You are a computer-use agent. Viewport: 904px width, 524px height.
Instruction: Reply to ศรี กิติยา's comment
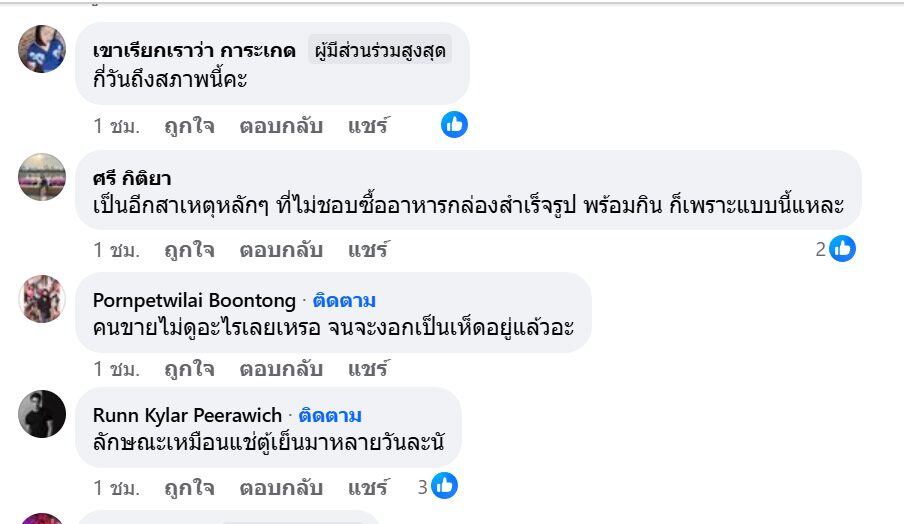click(x=280, y=250)
